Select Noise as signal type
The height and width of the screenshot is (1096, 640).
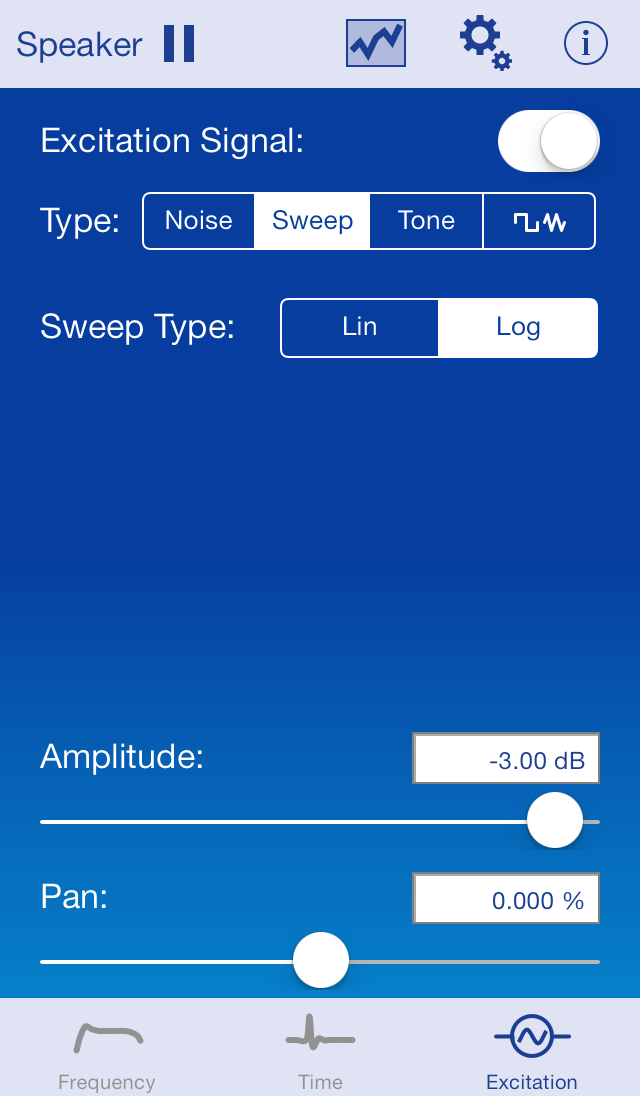point(198,221)
